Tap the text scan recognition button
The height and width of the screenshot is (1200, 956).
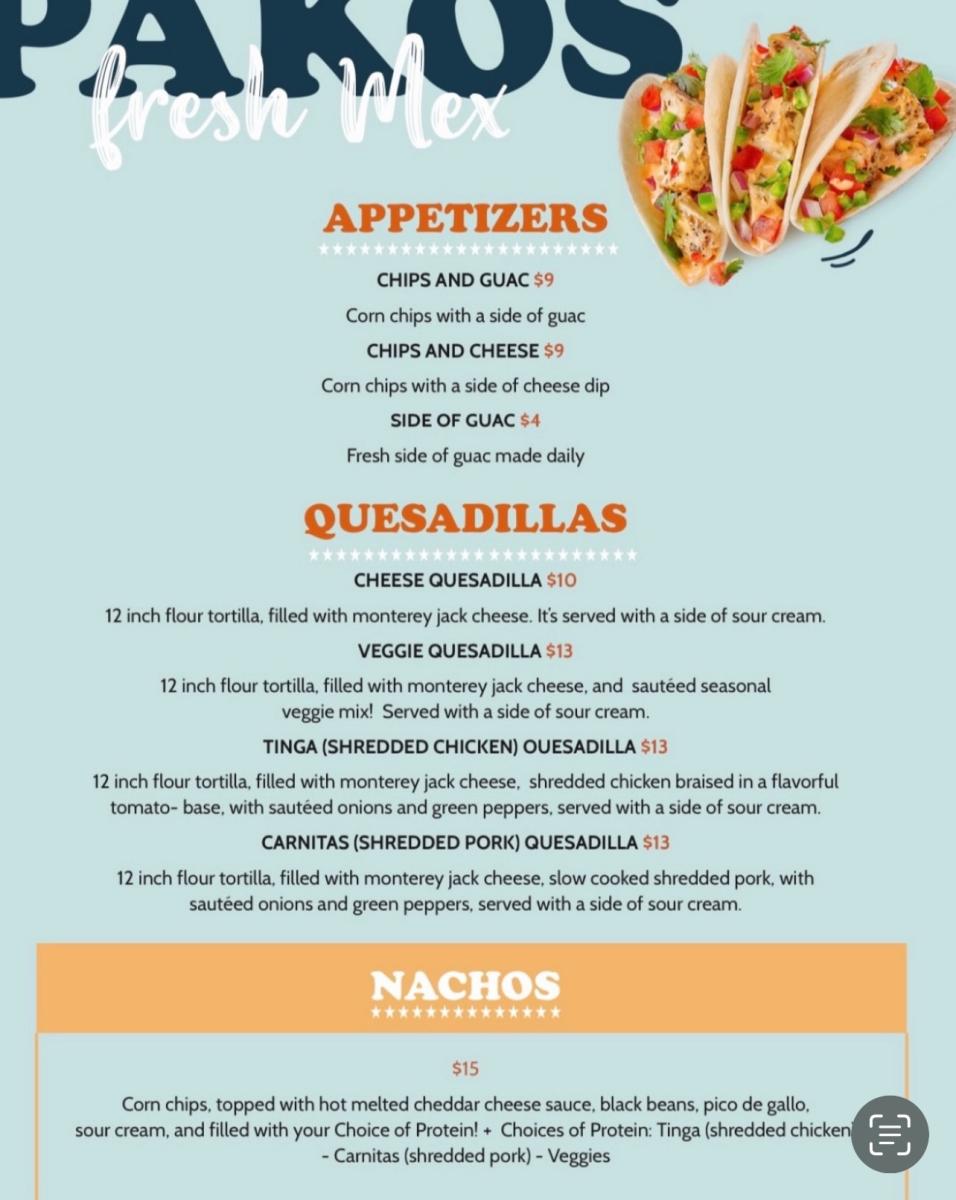tap(889, 1134)
